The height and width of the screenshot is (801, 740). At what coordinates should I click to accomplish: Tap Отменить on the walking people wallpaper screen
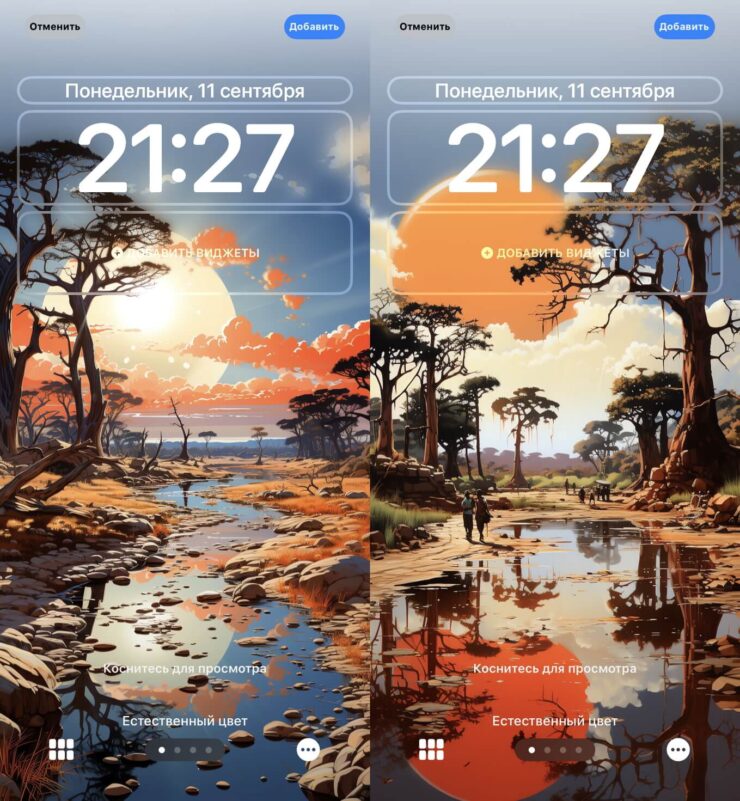coord(425,27)
